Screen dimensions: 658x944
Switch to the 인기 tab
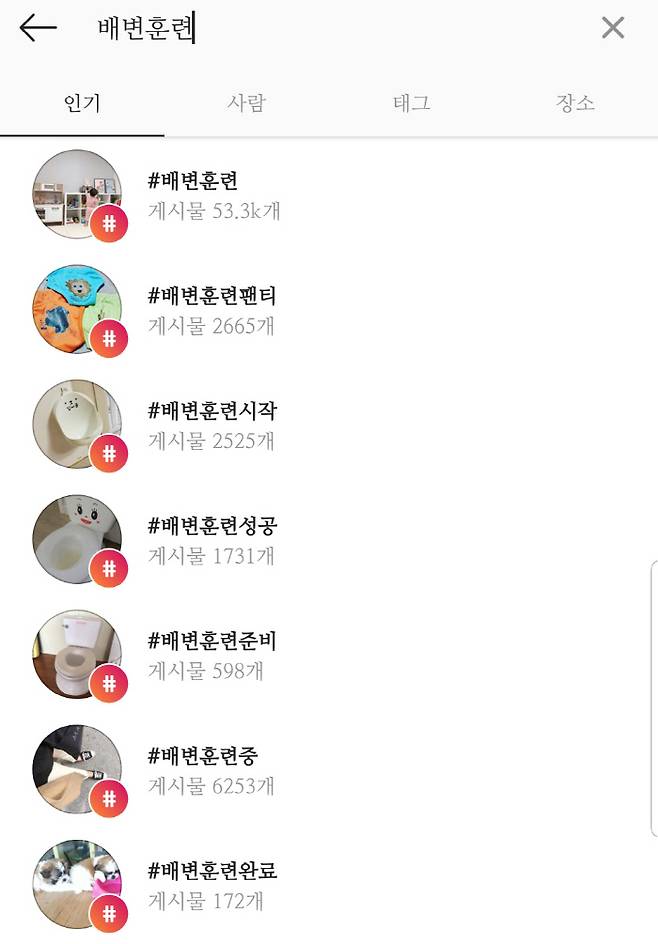tap(82, 103)
